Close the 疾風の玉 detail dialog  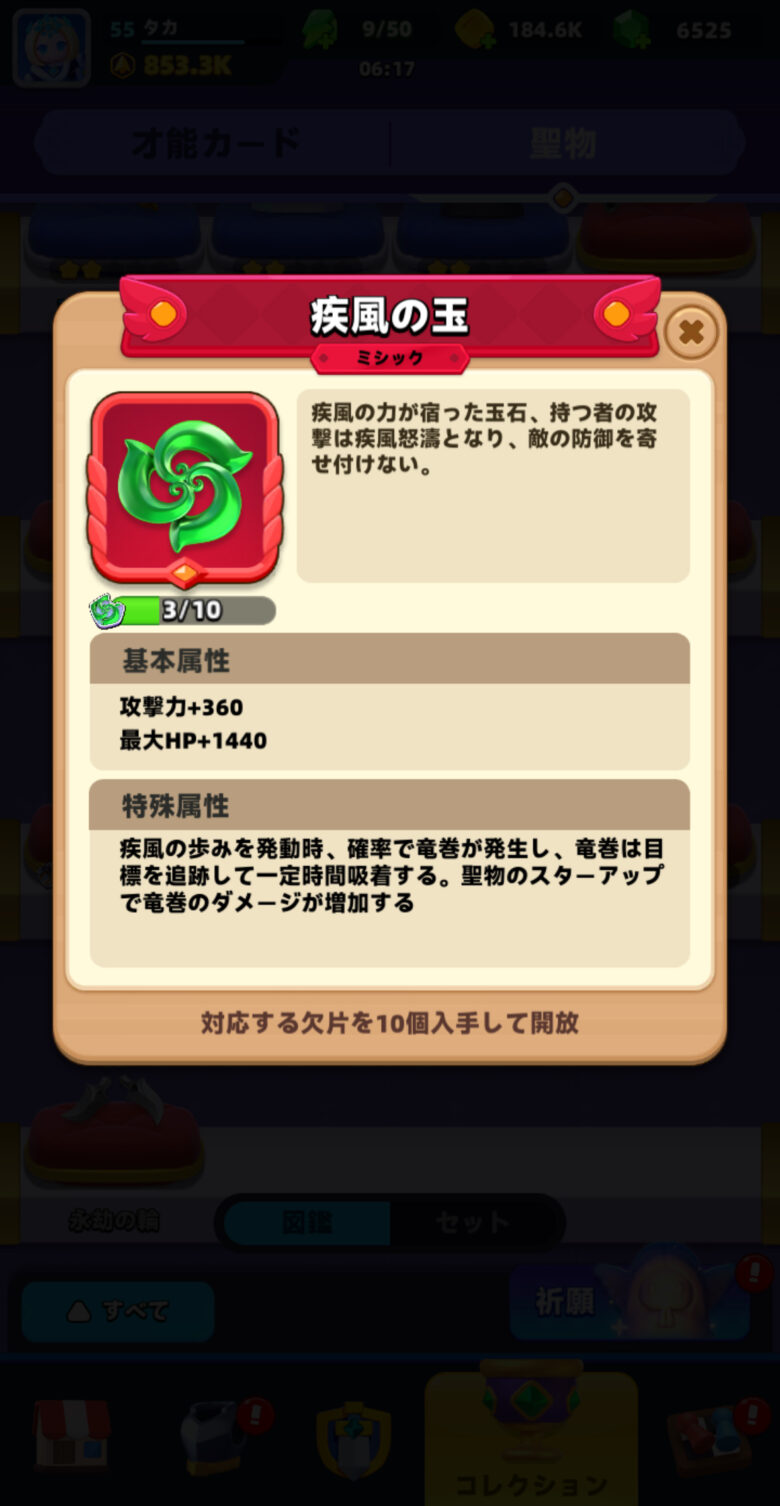click(x=691, y=333)
